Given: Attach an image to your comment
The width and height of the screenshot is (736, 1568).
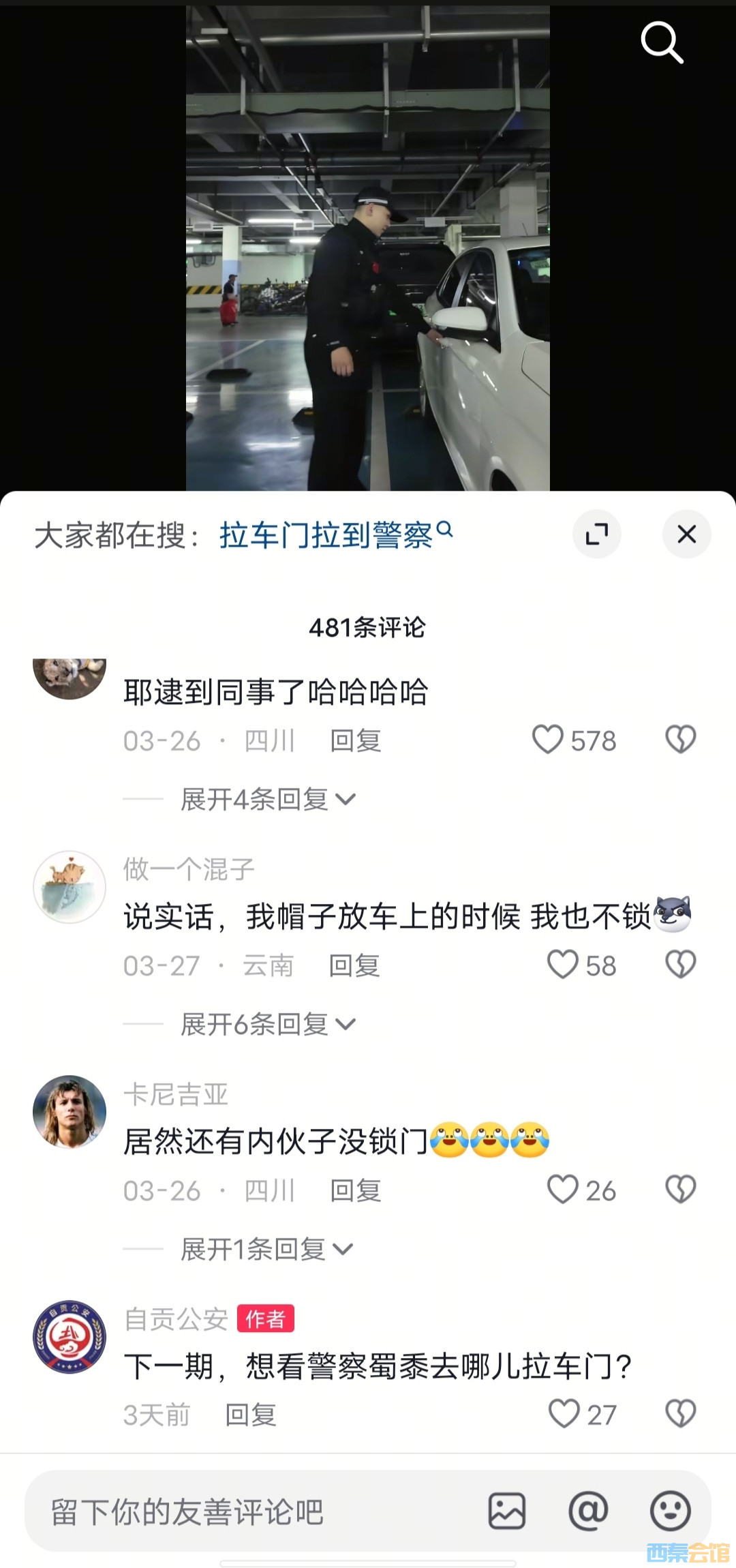Looking at the screenshot, I should 507,1511.
